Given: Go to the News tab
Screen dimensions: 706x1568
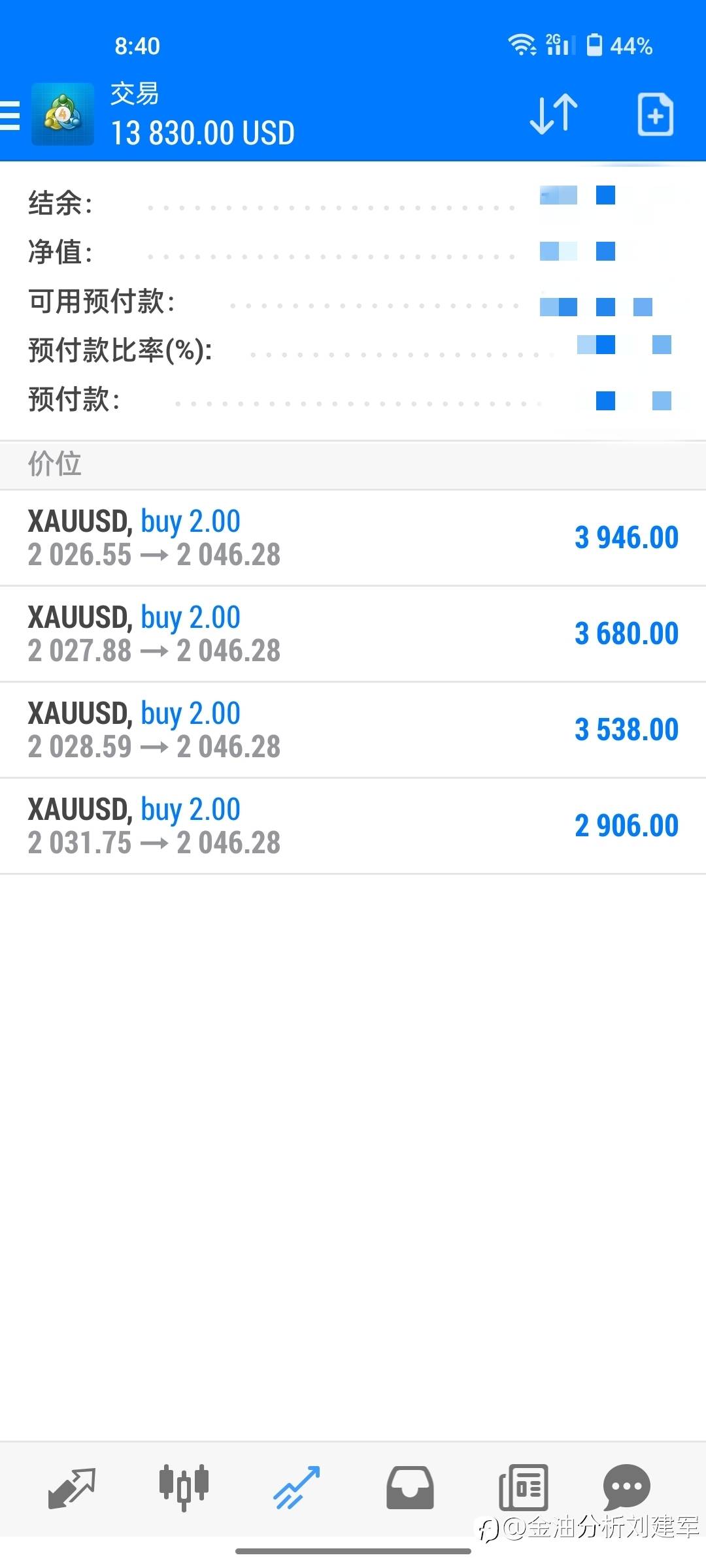Looking at the screenshot, I should tap(523, 1488).
